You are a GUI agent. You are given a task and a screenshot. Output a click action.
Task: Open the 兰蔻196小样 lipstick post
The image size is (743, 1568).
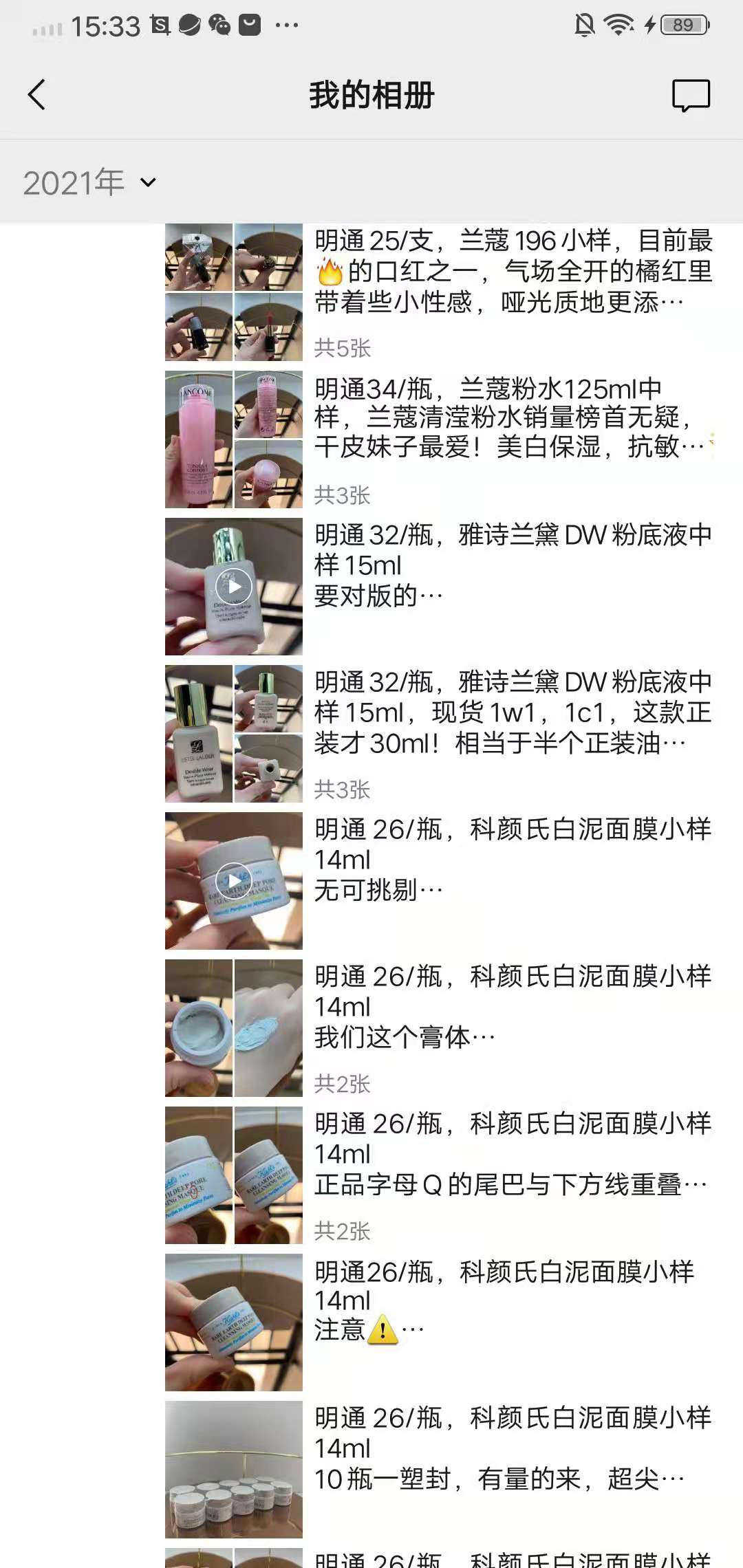point(513,271)
